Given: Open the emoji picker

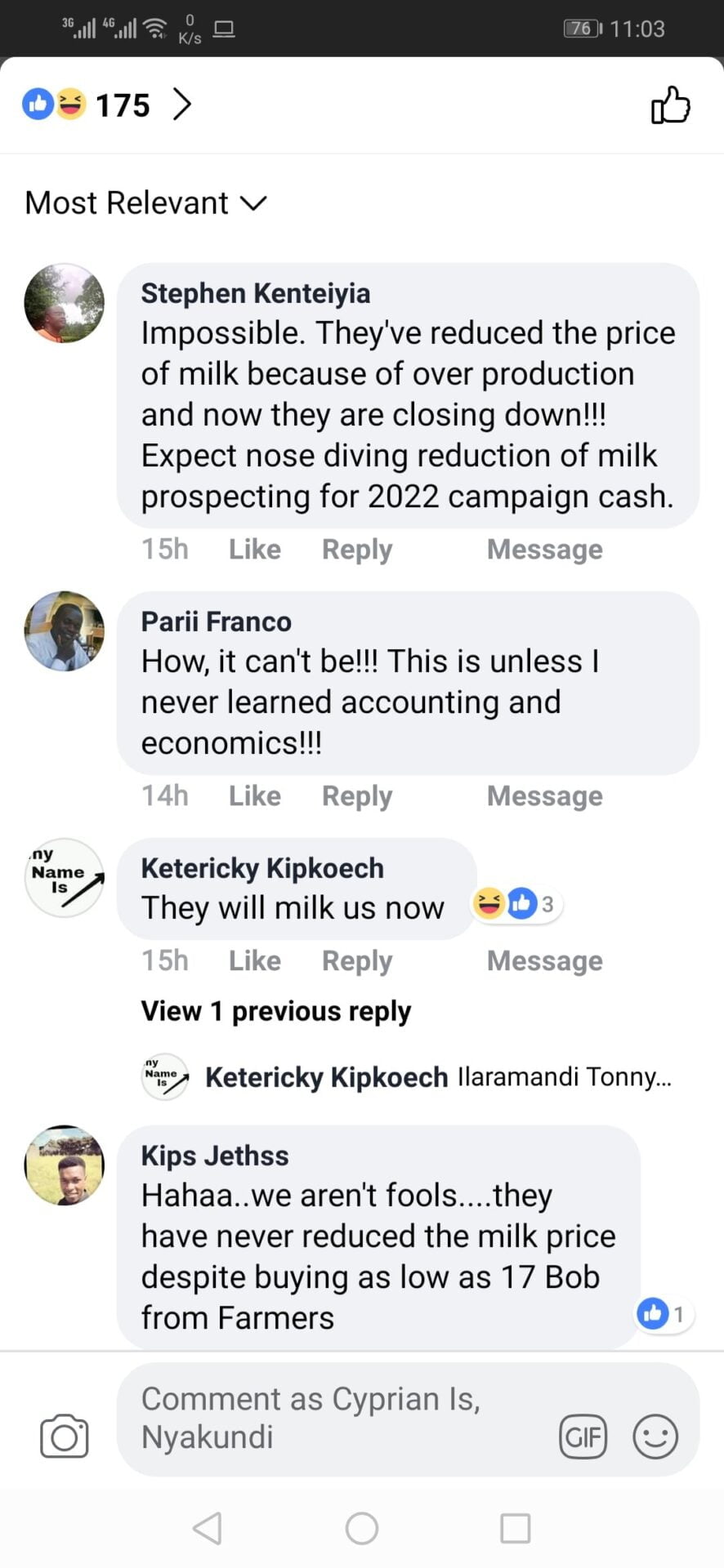Looking at the screenshot, I should pyautogui.click(x=655, y=1437).
